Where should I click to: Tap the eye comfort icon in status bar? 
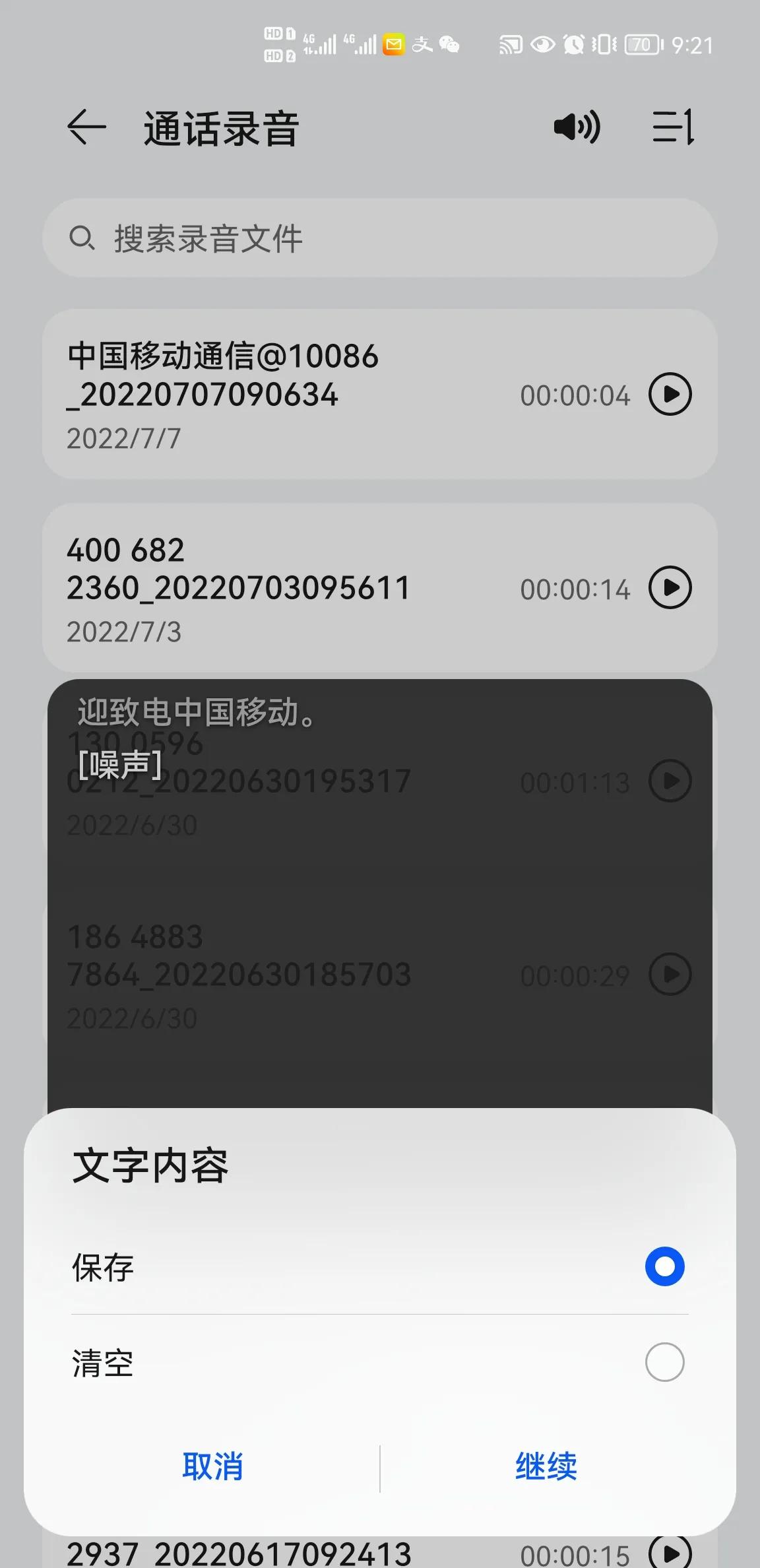click(x=542, y=44)
